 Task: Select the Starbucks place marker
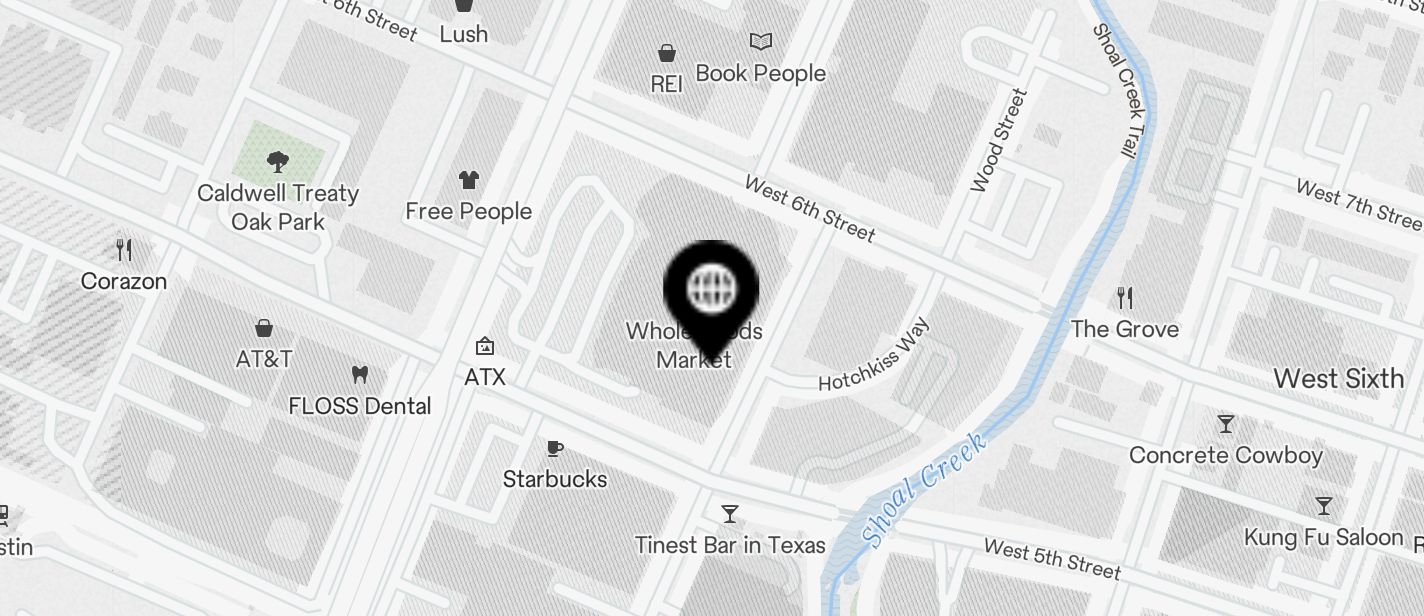click(555, 449)
